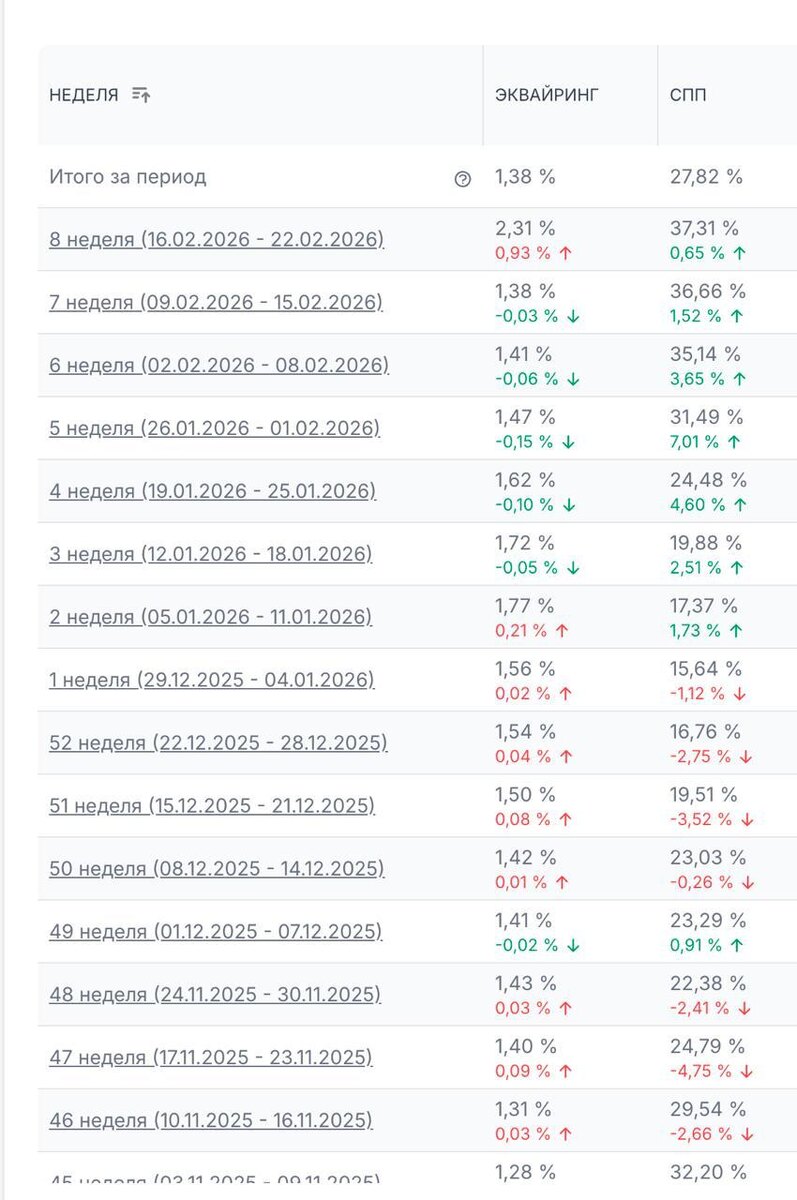Open the 48 неделя (24.11.2025 - 30.11.2025) link
This screenshot has height=1200, width=797.
point(215,996)
